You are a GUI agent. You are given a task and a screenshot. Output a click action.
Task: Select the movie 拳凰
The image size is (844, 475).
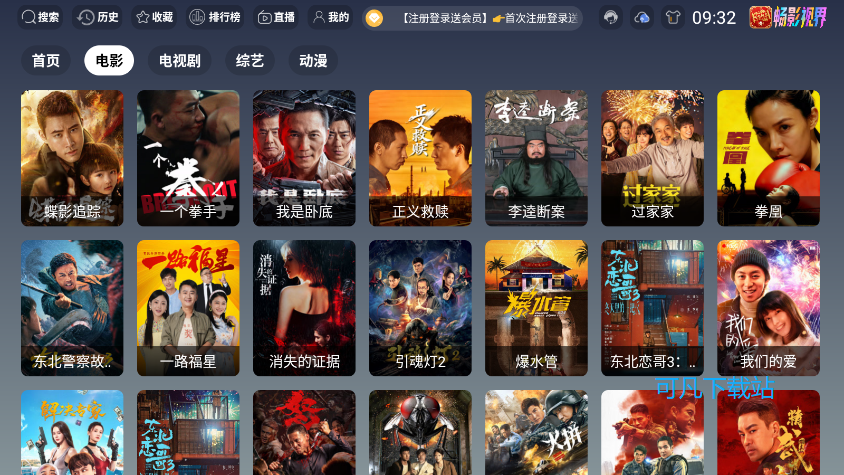tap(768, 158)
